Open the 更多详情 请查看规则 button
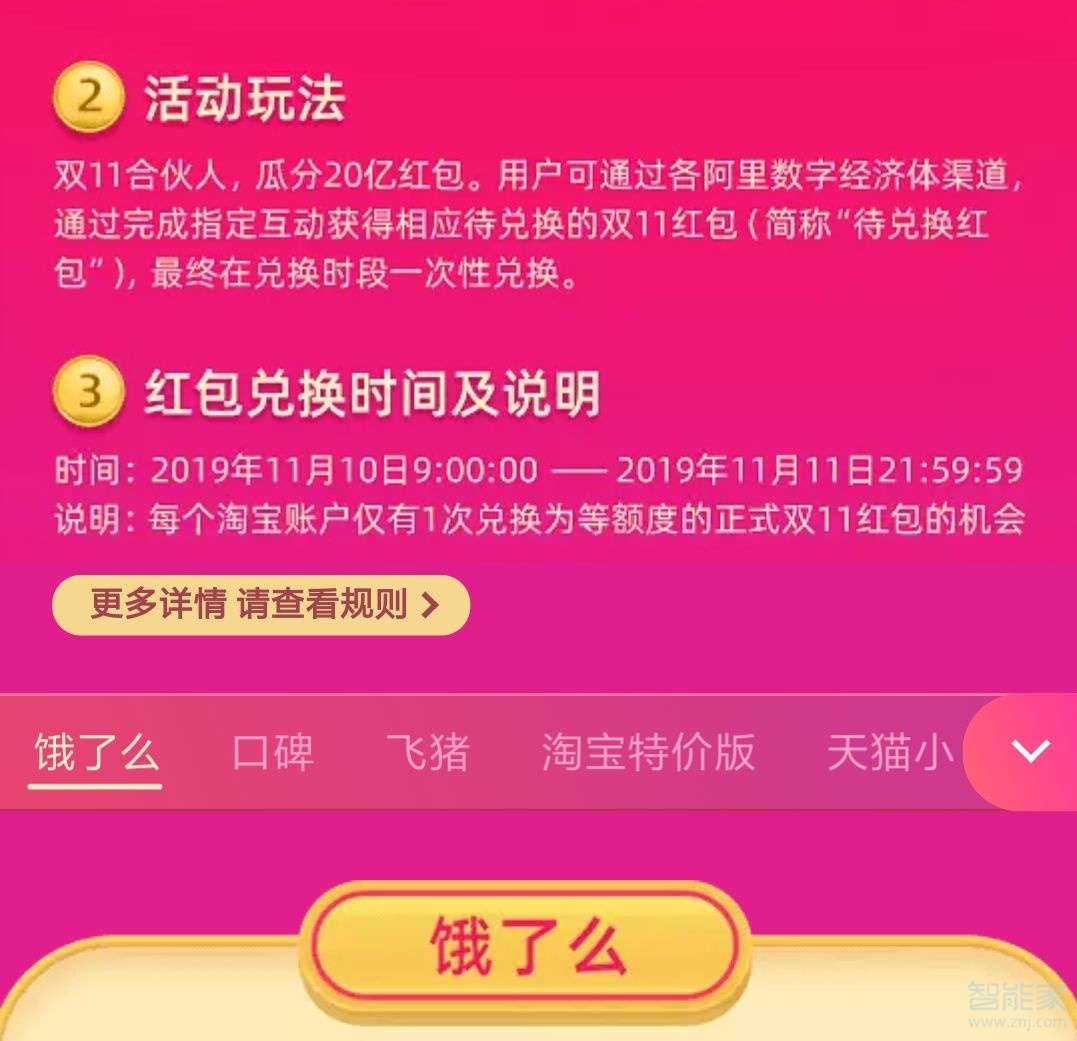Screen dimensions: 1077x1041 point(261,605)
